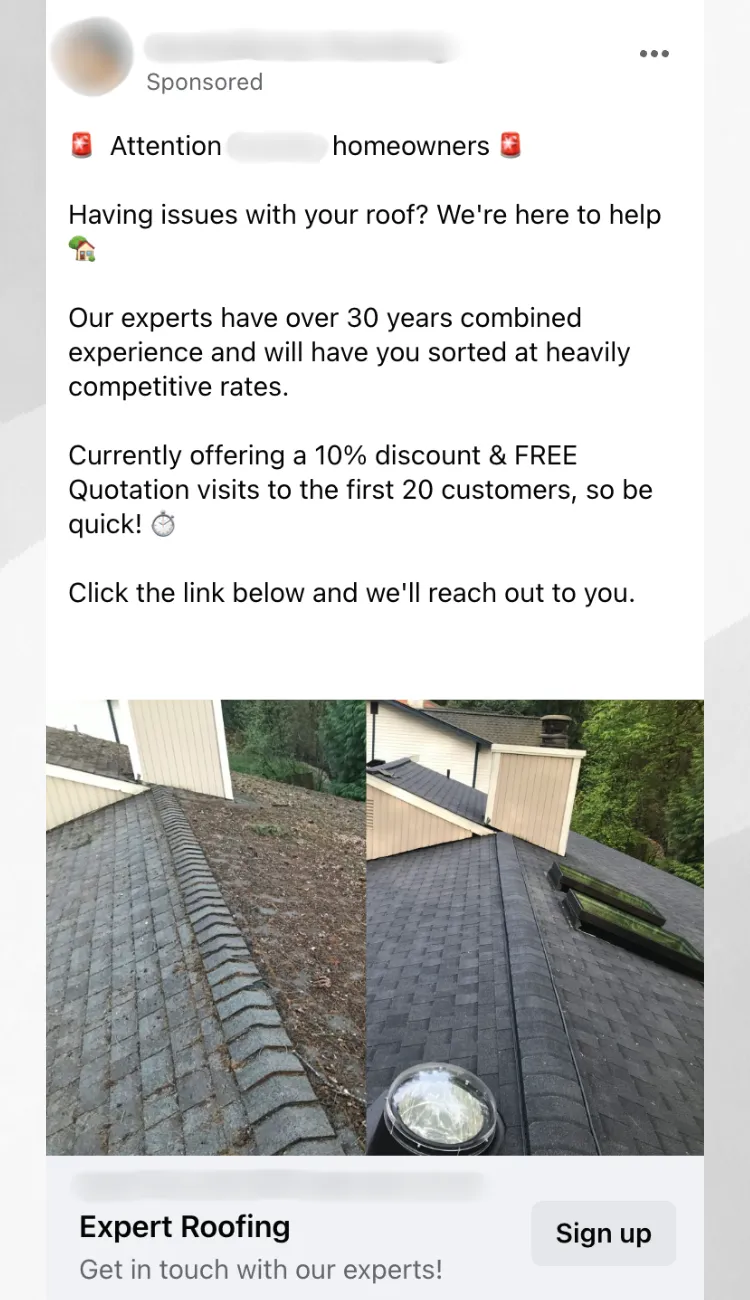This screenshot has width=750, height=1300.
Task: Open the three-dot menu on the sponsored post
Action: (x=654, y=54)
